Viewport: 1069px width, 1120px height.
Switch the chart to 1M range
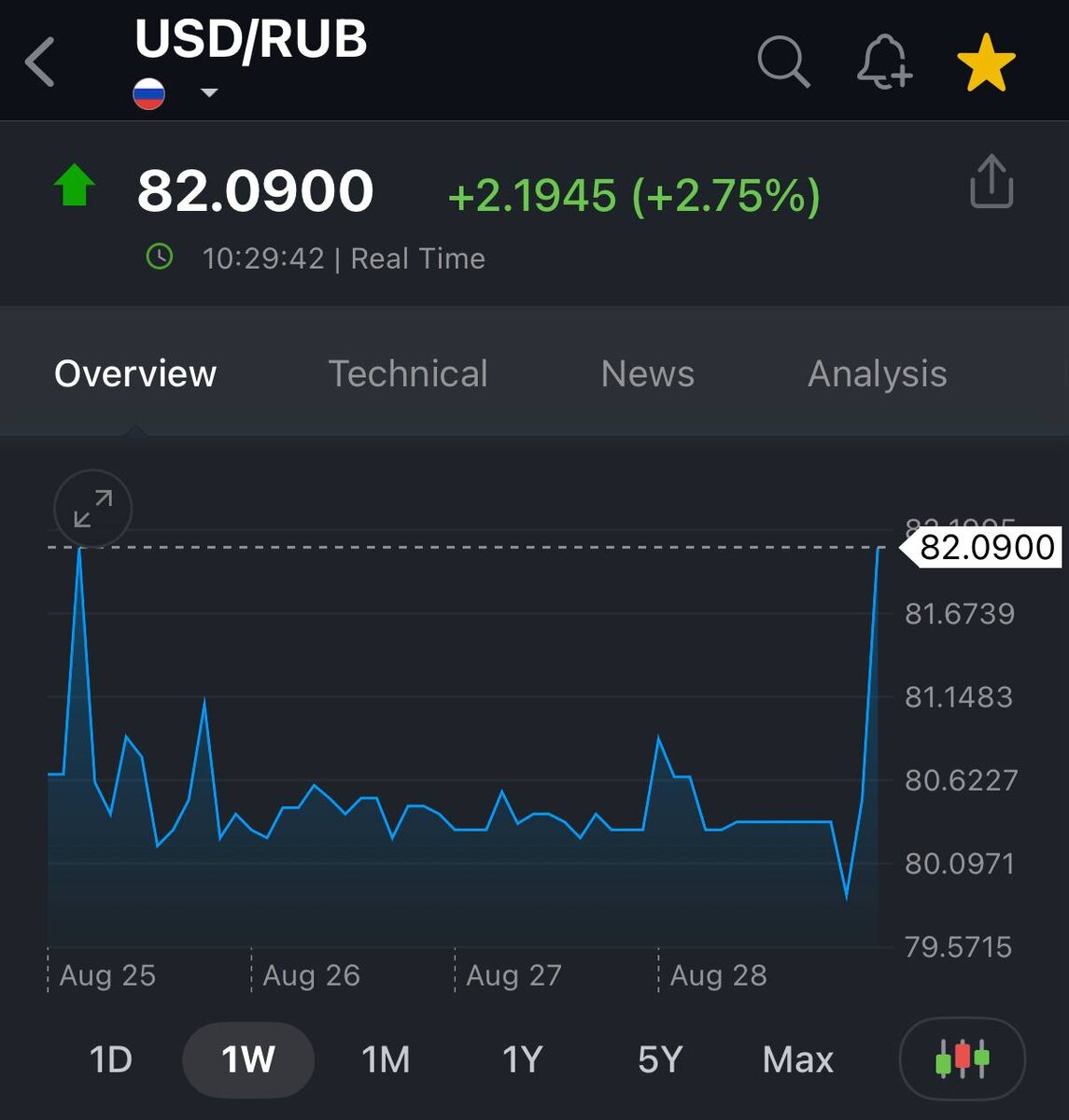tap(386, 1059)
